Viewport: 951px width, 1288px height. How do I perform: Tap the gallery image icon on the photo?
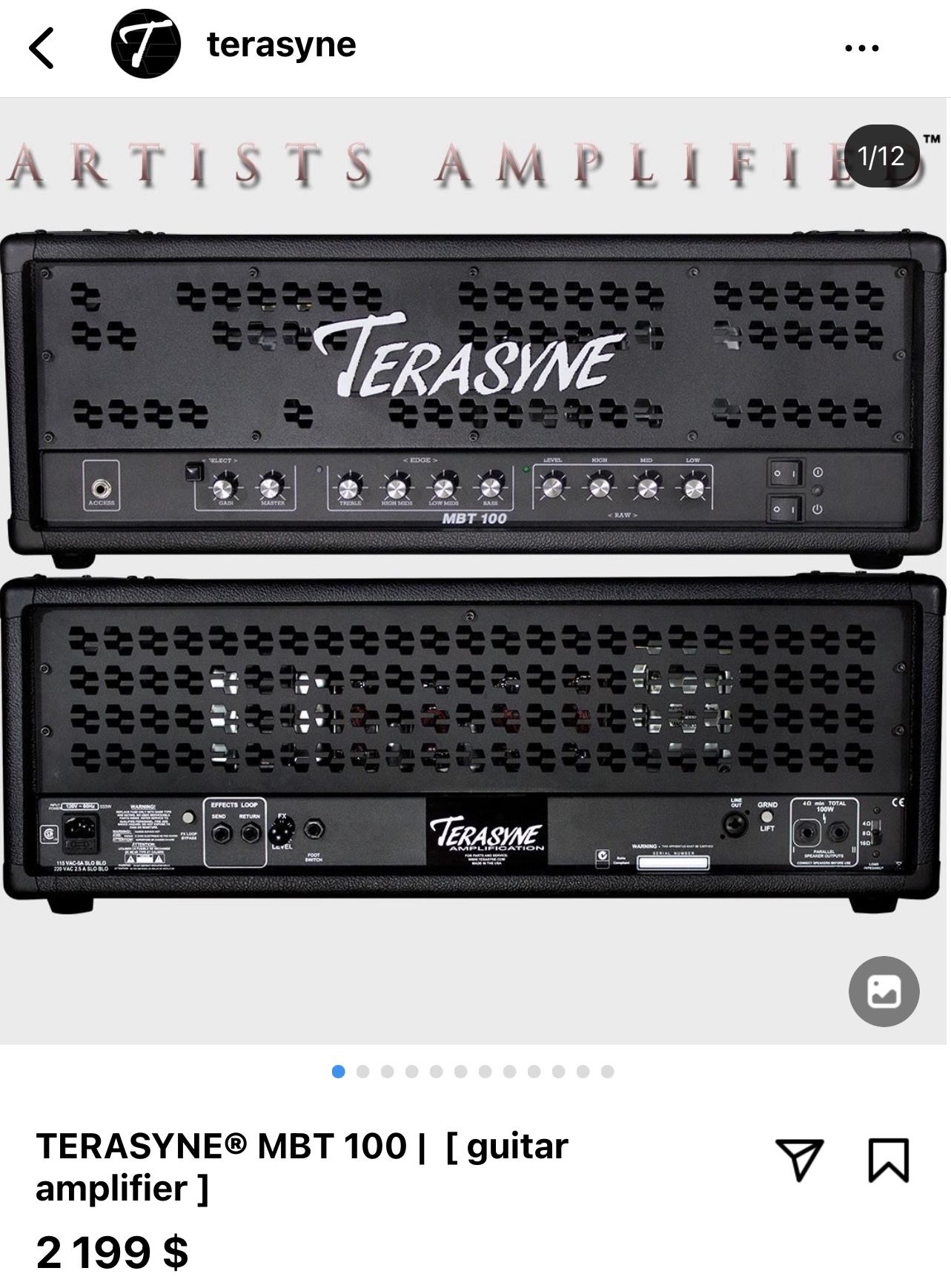pyautogui.click(x=884, y=992)
